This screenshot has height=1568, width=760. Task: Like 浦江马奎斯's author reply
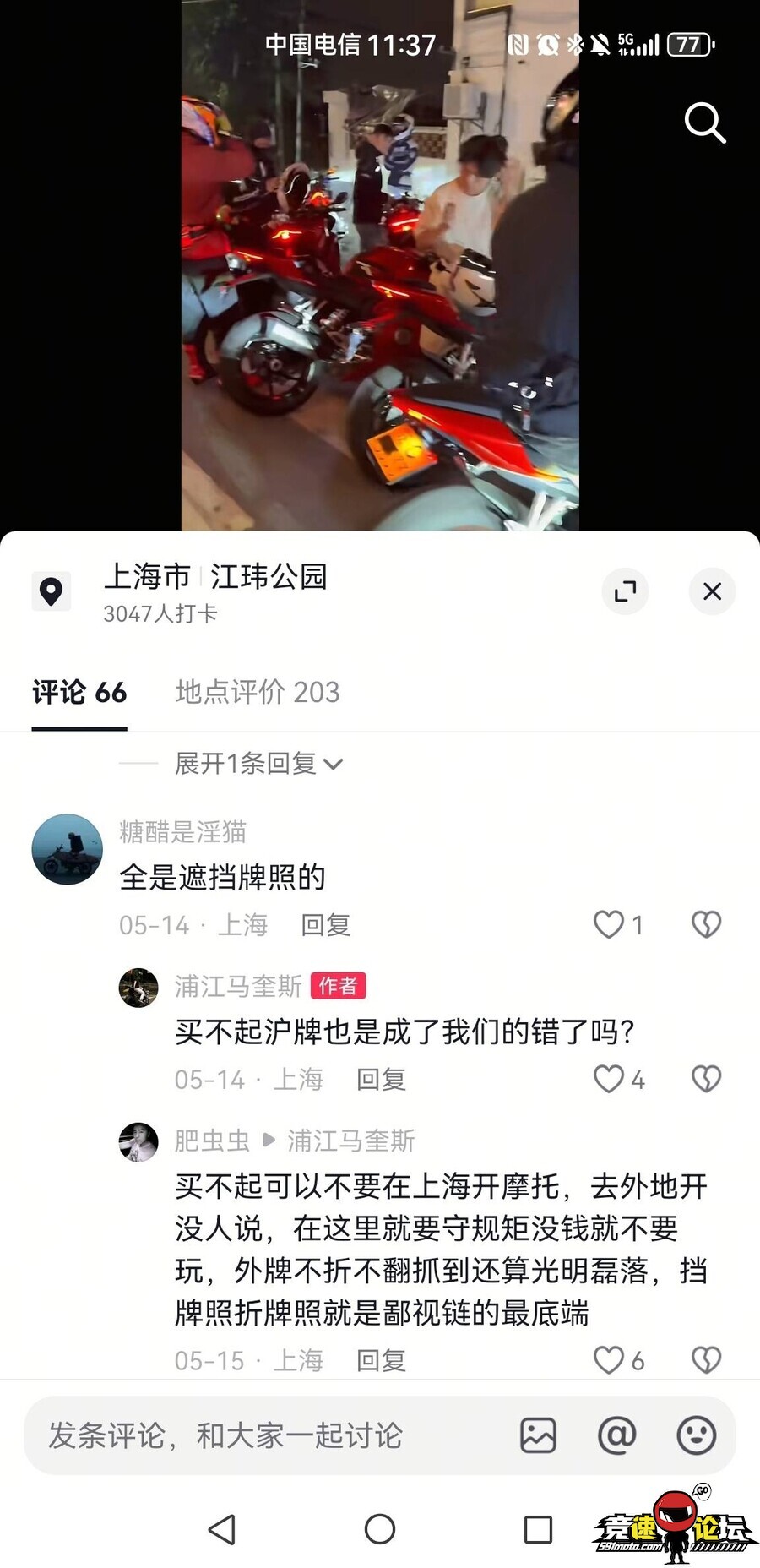click(x=618, y=1079)
